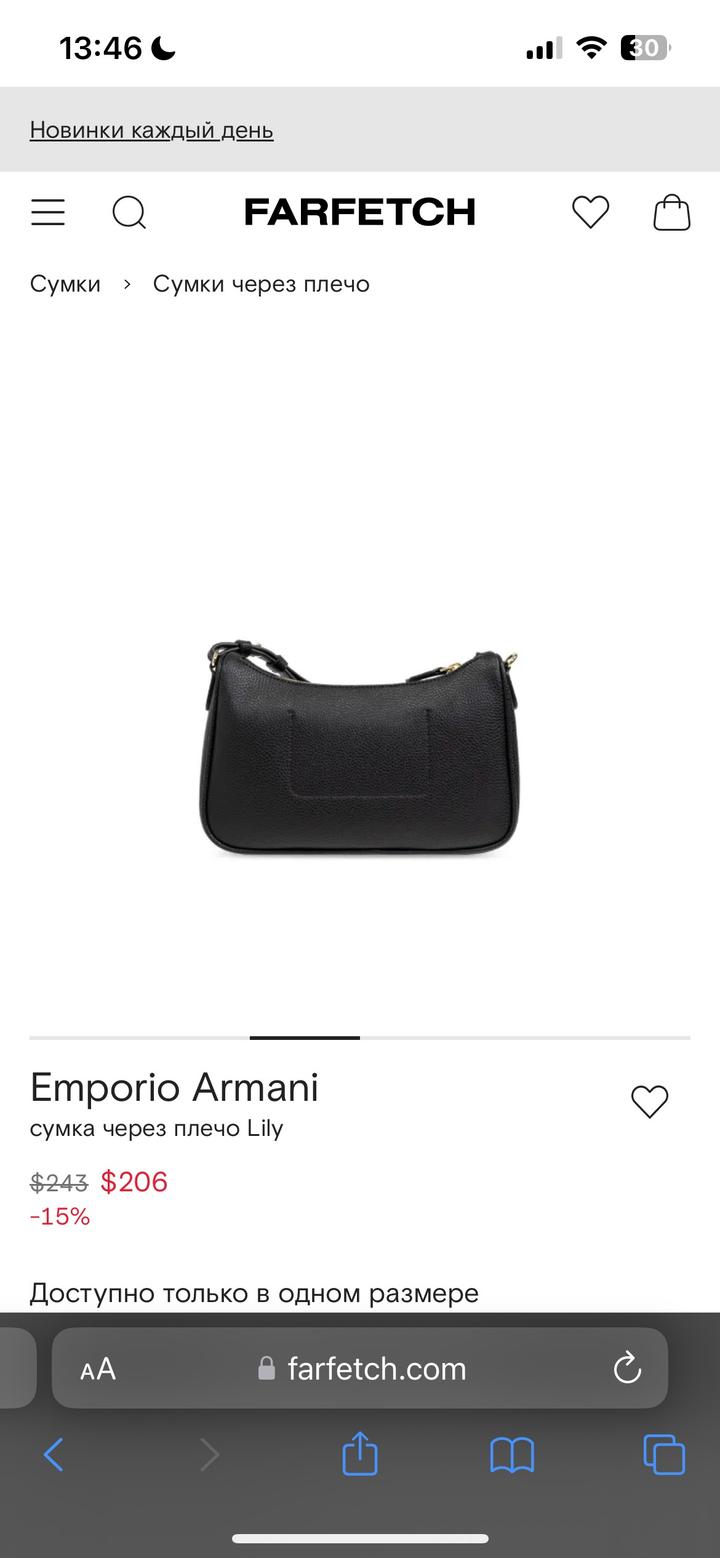This screenshot has height=1558, width=720.
Task: Open Safari bookmarks
Action: point(511,1455)
